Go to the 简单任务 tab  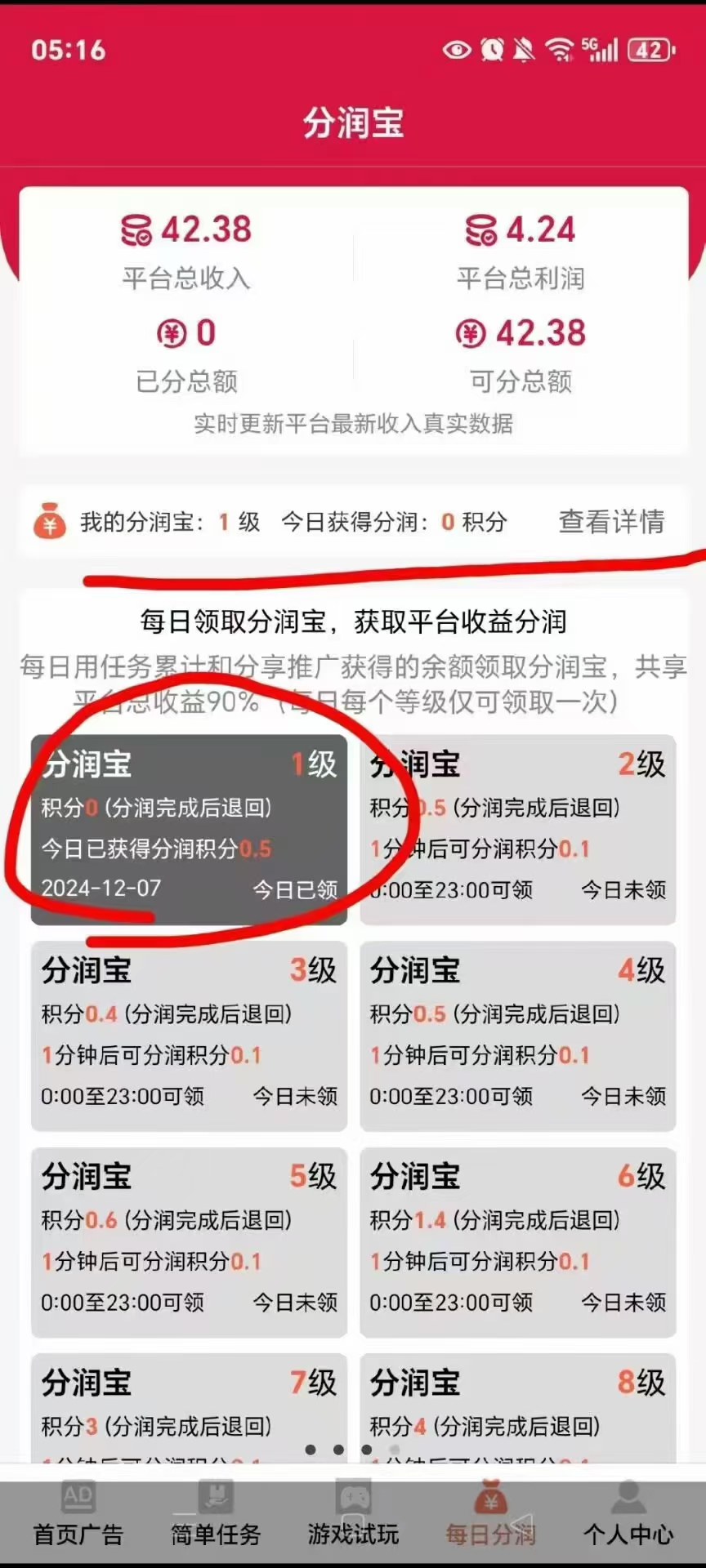(216, 1515)
